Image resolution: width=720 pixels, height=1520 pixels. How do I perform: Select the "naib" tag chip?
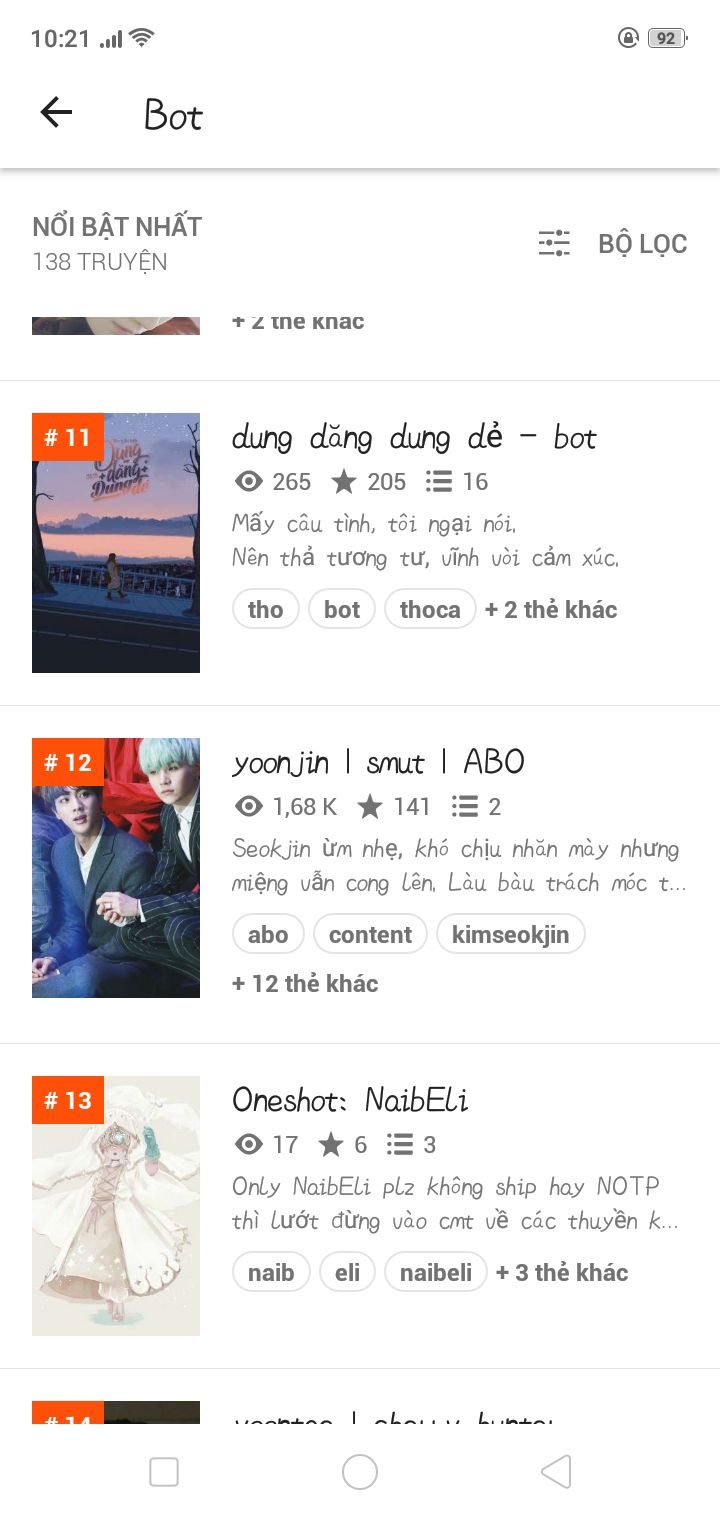(271, 1273)
